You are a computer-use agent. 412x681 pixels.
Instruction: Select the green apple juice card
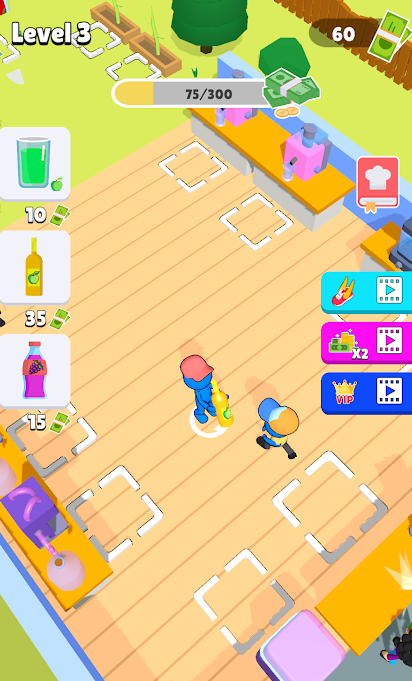pos(35,164)
